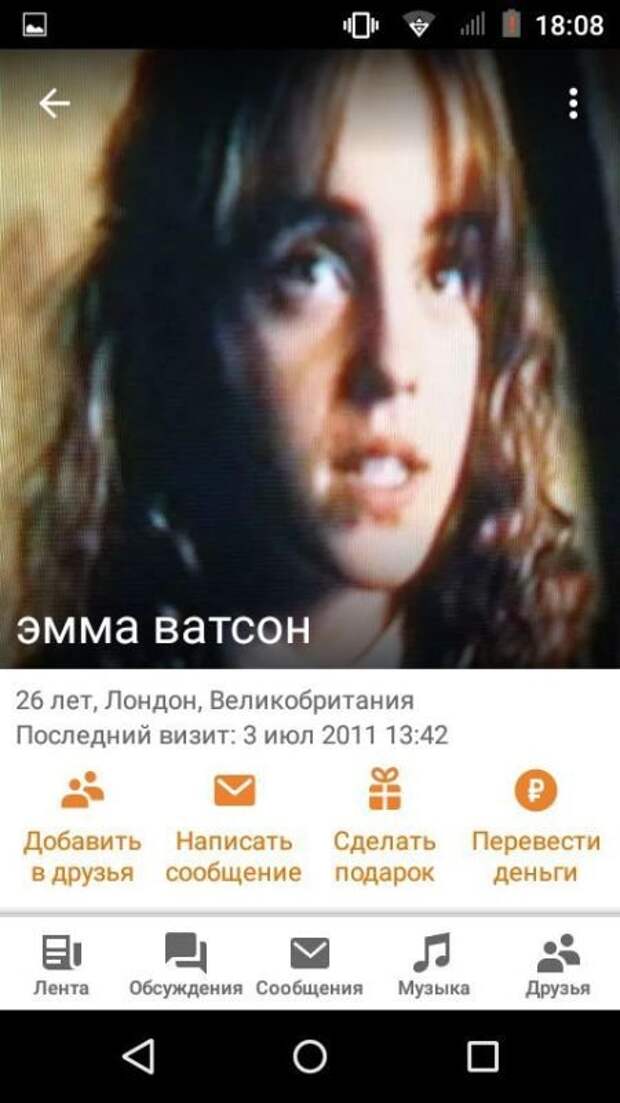Switch to the Лента tab

[x=61, y=964]
